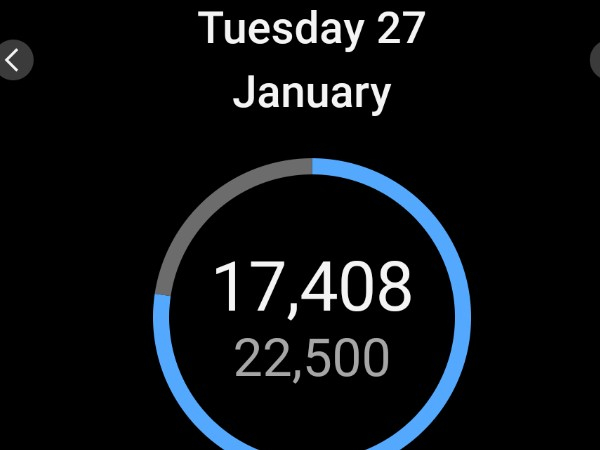Go to the previous day
This screenshot has width=600, height=450.
coord(14,60)
